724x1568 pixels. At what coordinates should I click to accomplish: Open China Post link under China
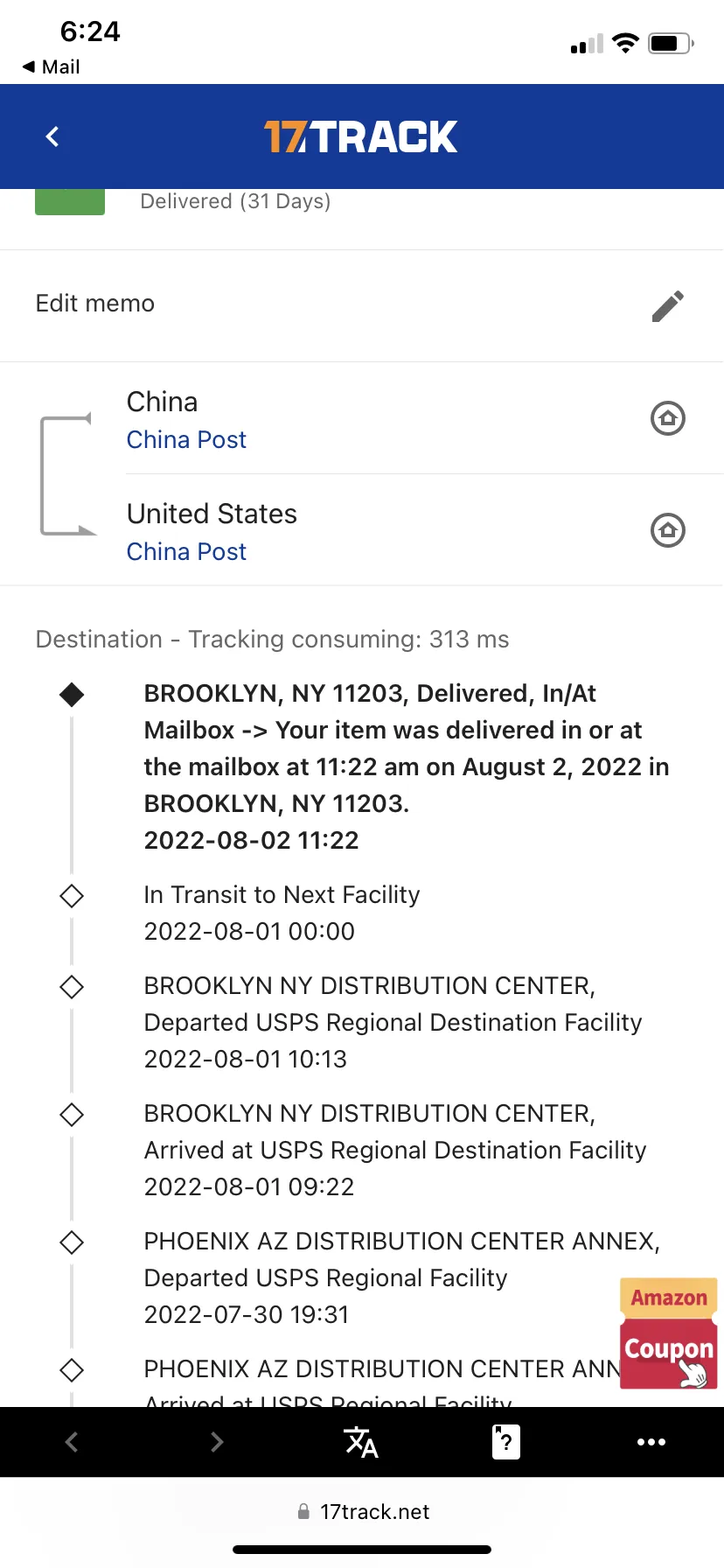[x=186, y=439]
